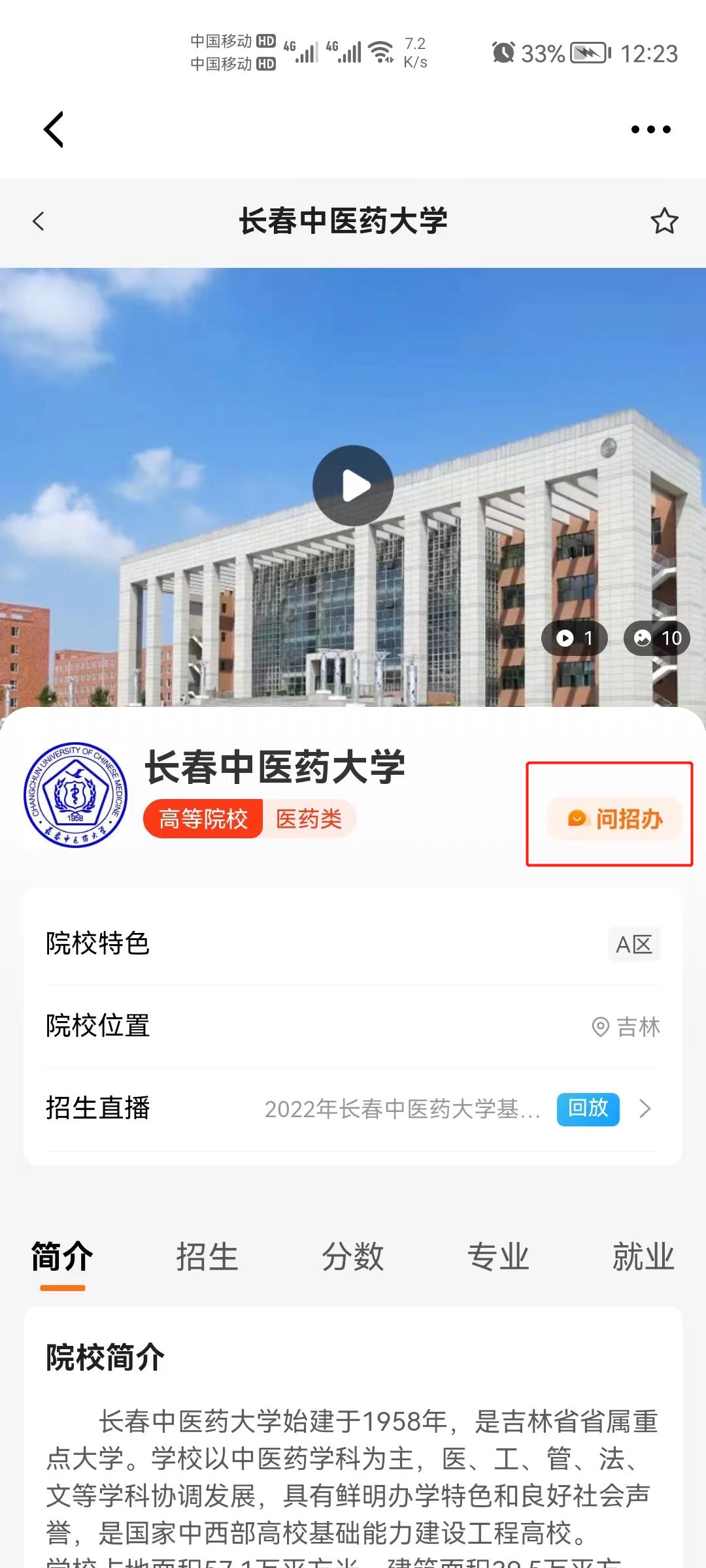Go back using the top-left arrow
Image resolution: width=706 pixels, height=1568 pixels.
[54, 129]
